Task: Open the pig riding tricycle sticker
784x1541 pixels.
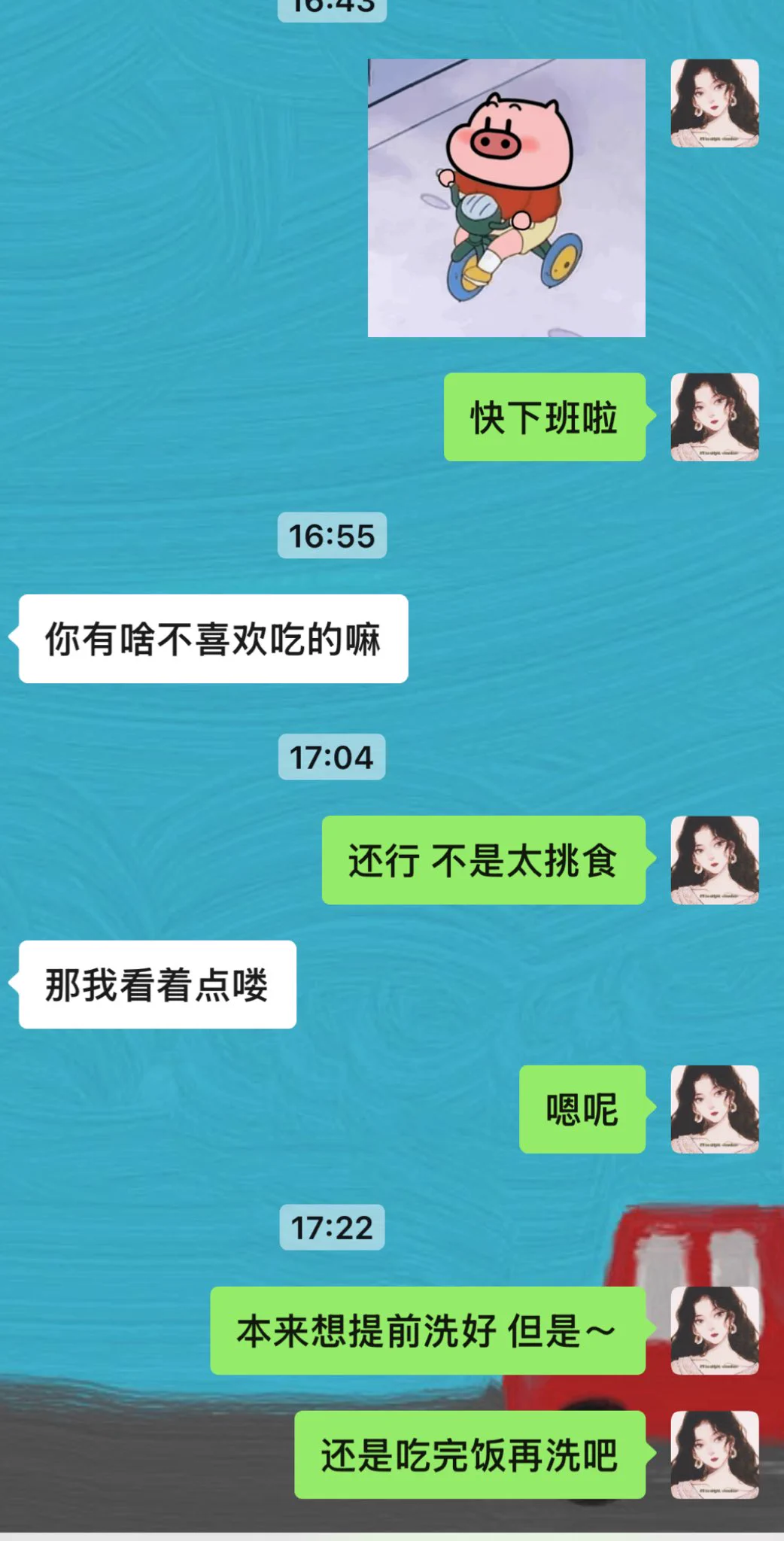Action: [506, 198]
